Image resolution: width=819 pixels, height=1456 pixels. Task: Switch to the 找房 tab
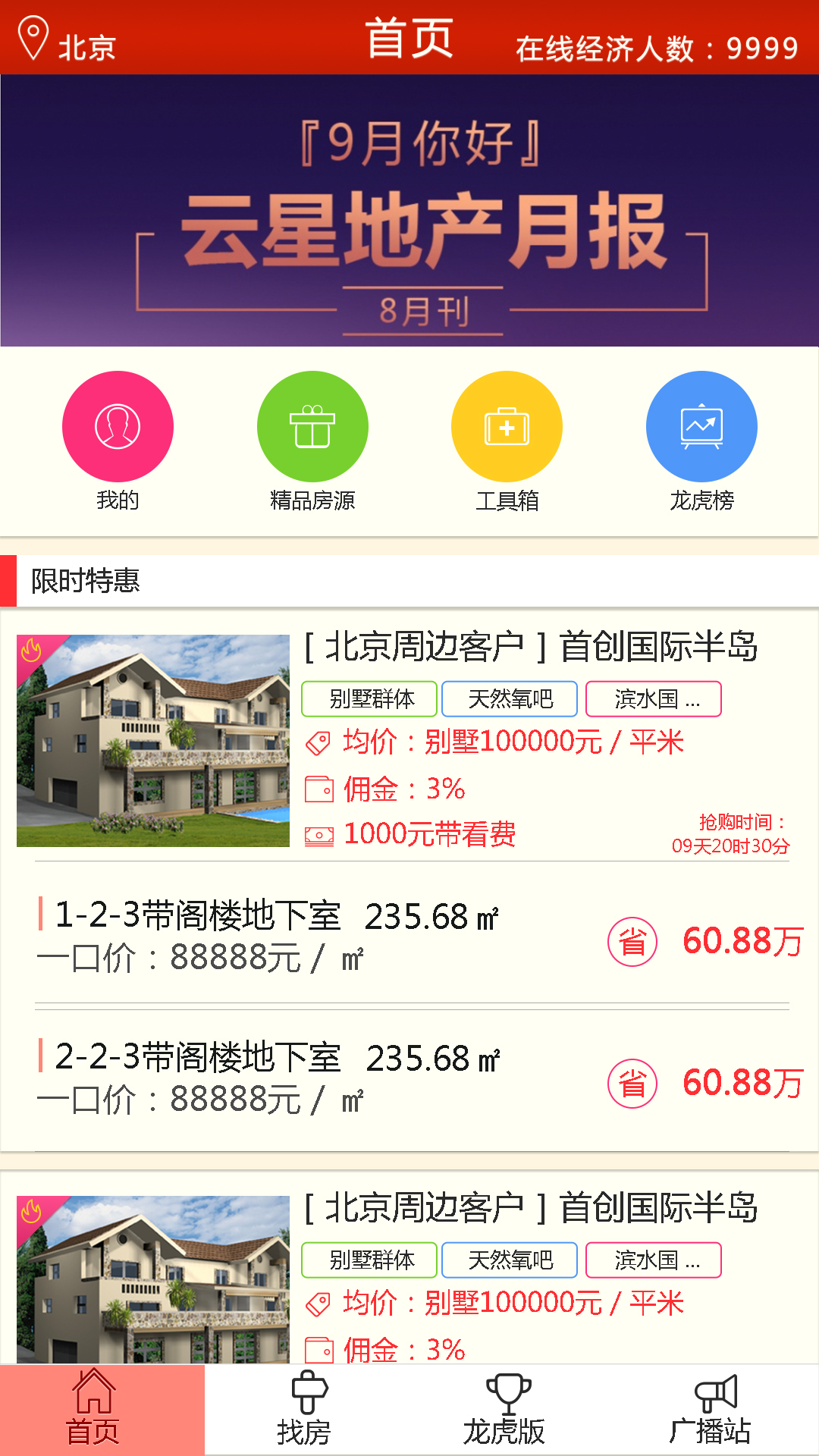click(x=307, y=1409)
